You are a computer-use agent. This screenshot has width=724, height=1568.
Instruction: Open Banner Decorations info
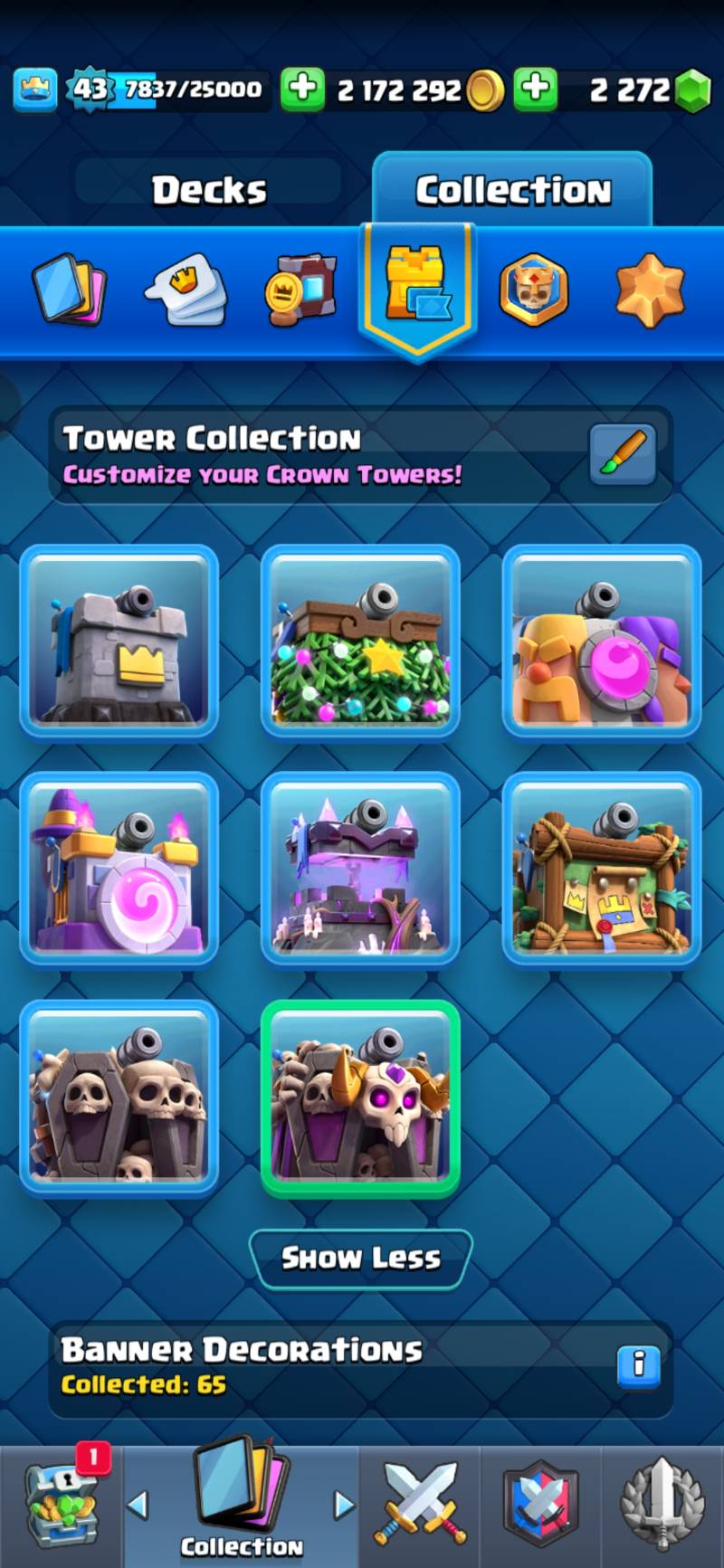pos(638,1365)
